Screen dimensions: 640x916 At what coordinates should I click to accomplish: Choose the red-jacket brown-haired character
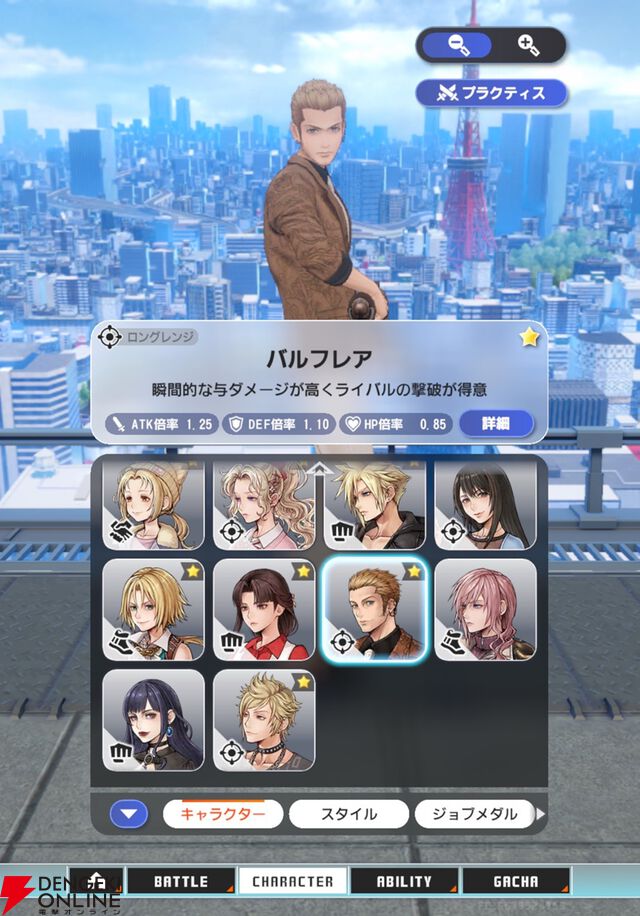264,609
